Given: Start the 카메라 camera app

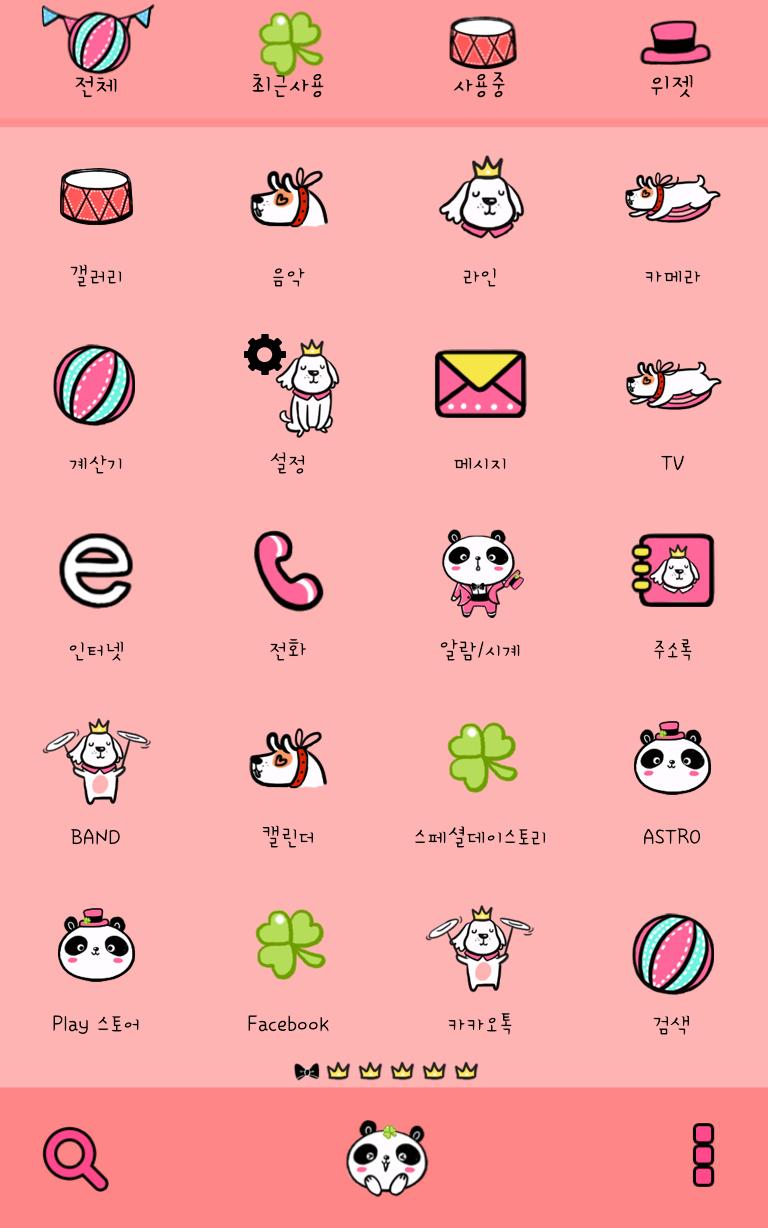Looking at the screenshot, I should [x=672, y=198].
